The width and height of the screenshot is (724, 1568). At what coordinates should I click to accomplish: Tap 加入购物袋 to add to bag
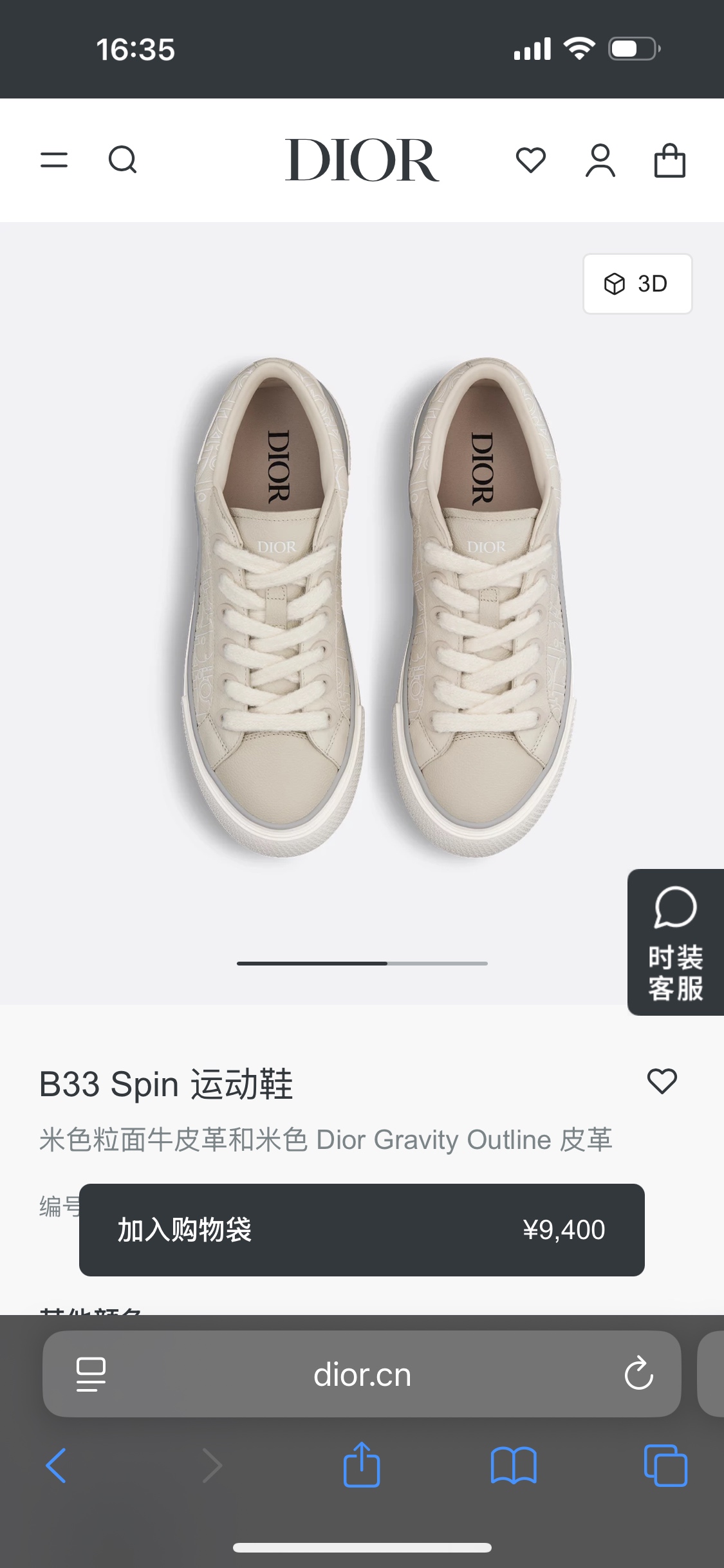186,1229
